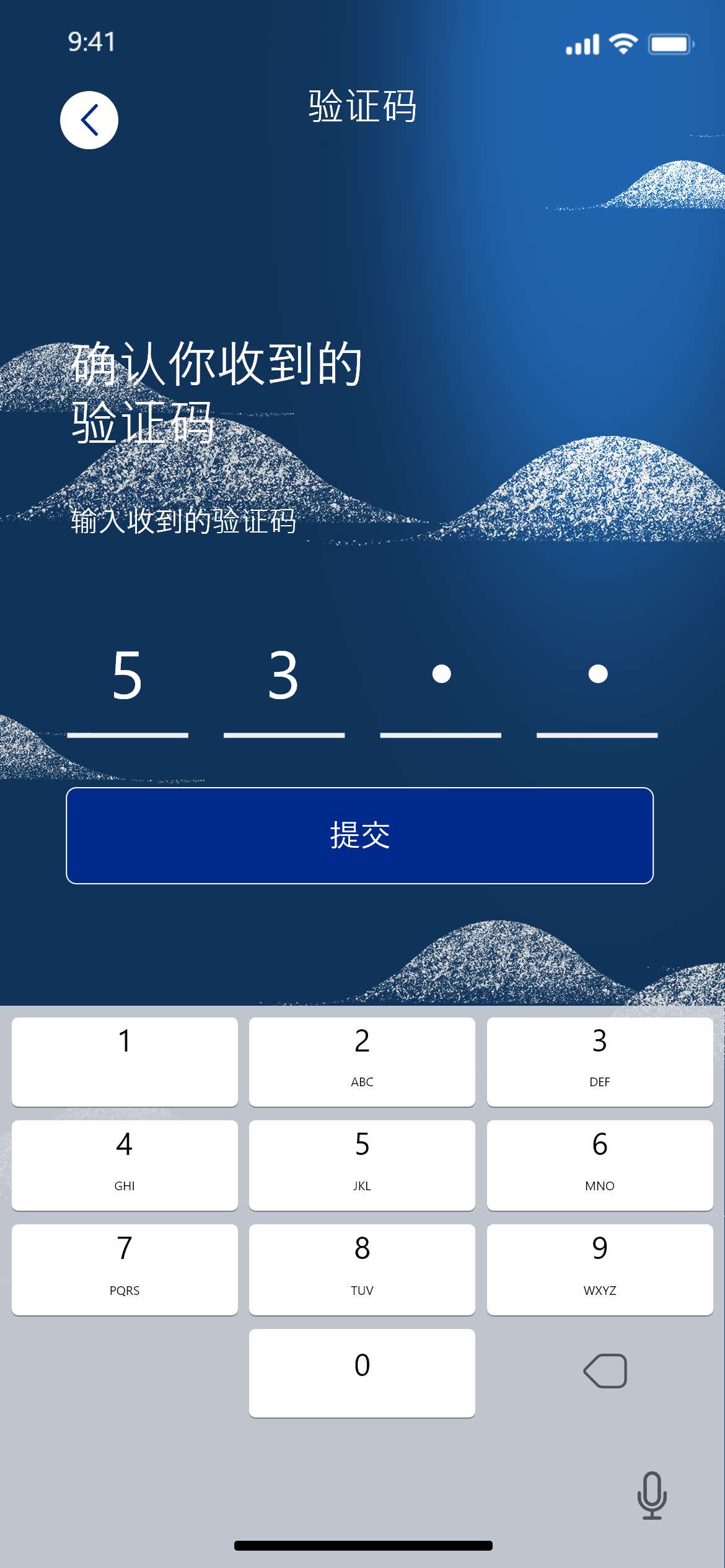Delete last digit with backspace key

tap(605, 1371)
